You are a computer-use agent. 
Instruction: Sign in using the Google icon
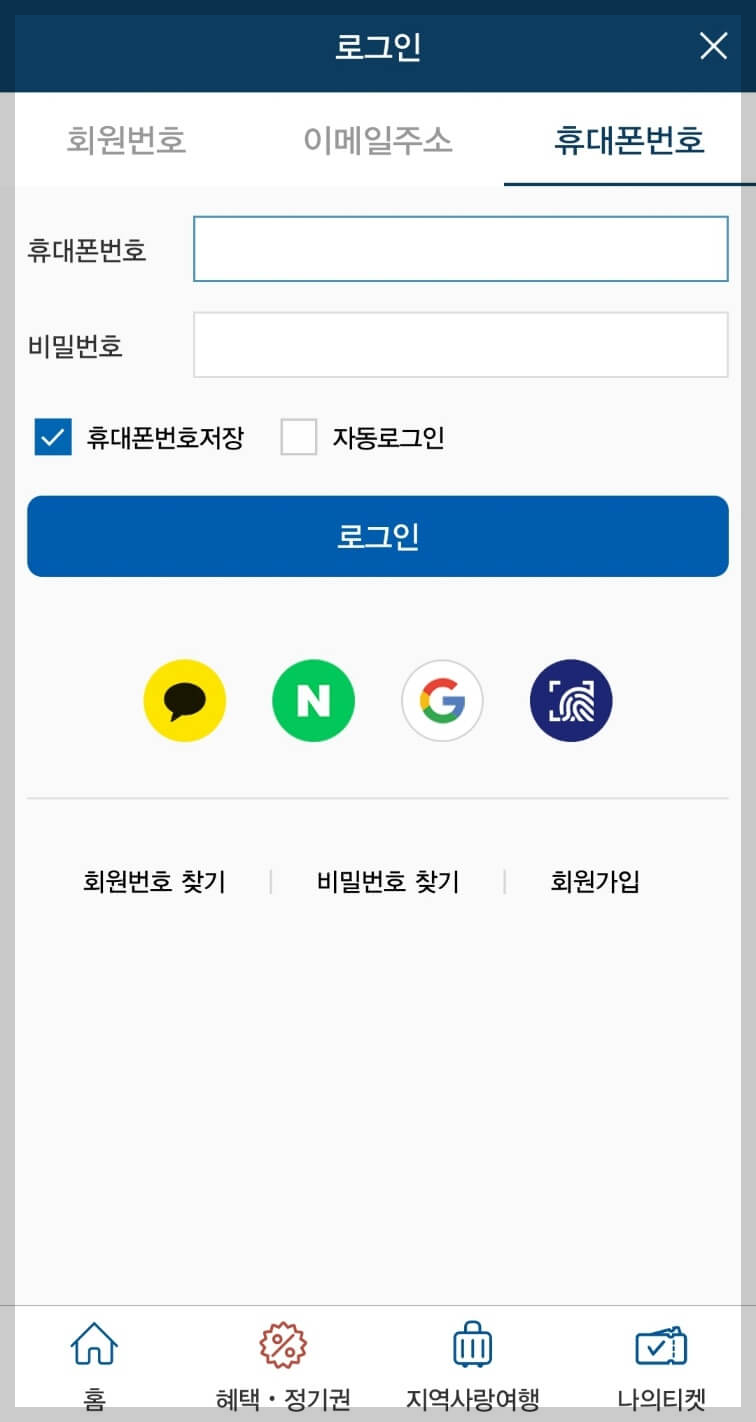(442, 700)
